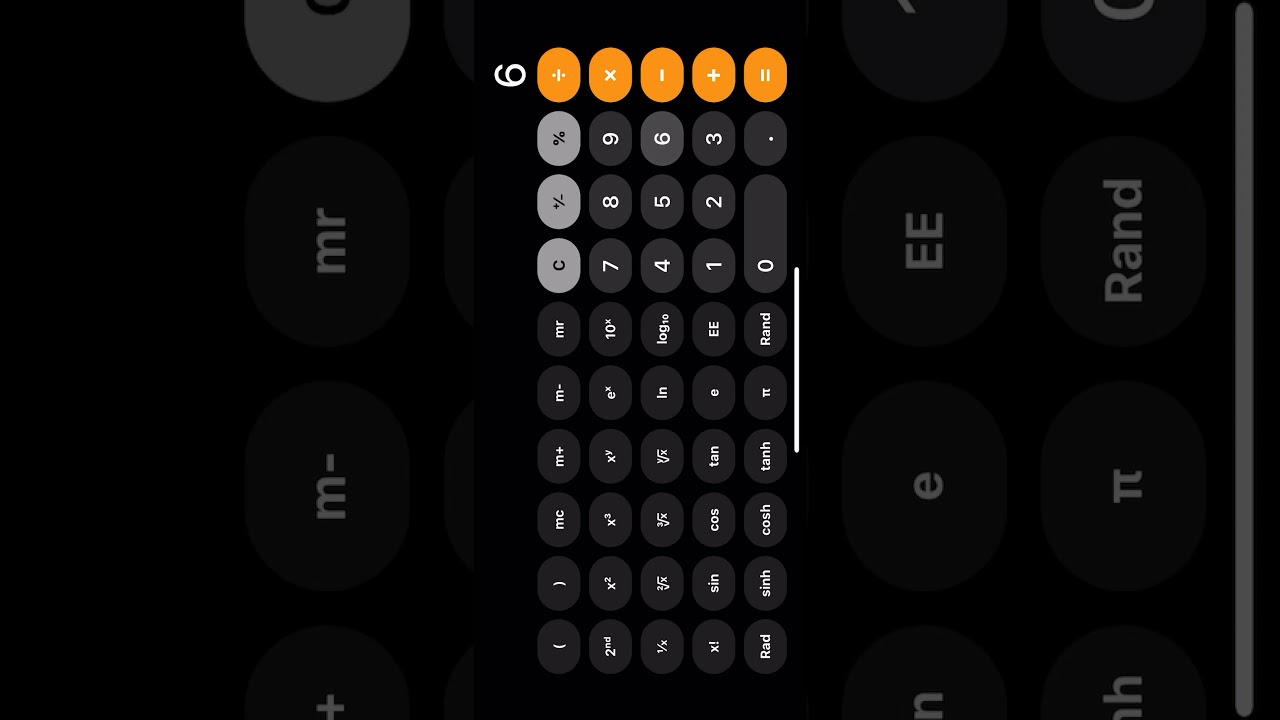The height and width of the screenshot is (720, 1280).
Task: Generate a random number with Rand
Action: coord(766,328)
